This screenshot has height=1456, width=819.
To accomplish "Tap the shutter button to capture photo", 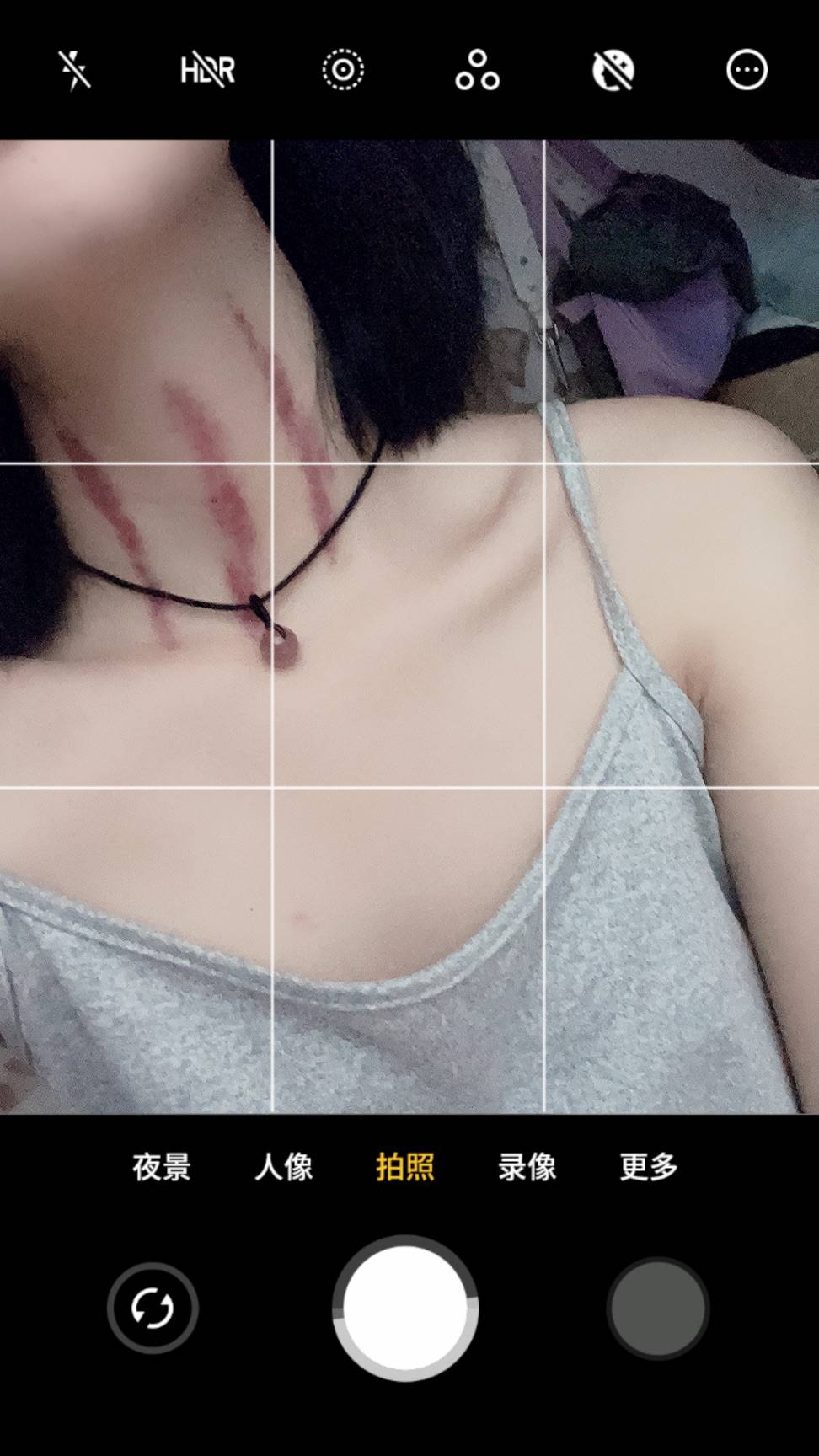I will coord(405,1308).
